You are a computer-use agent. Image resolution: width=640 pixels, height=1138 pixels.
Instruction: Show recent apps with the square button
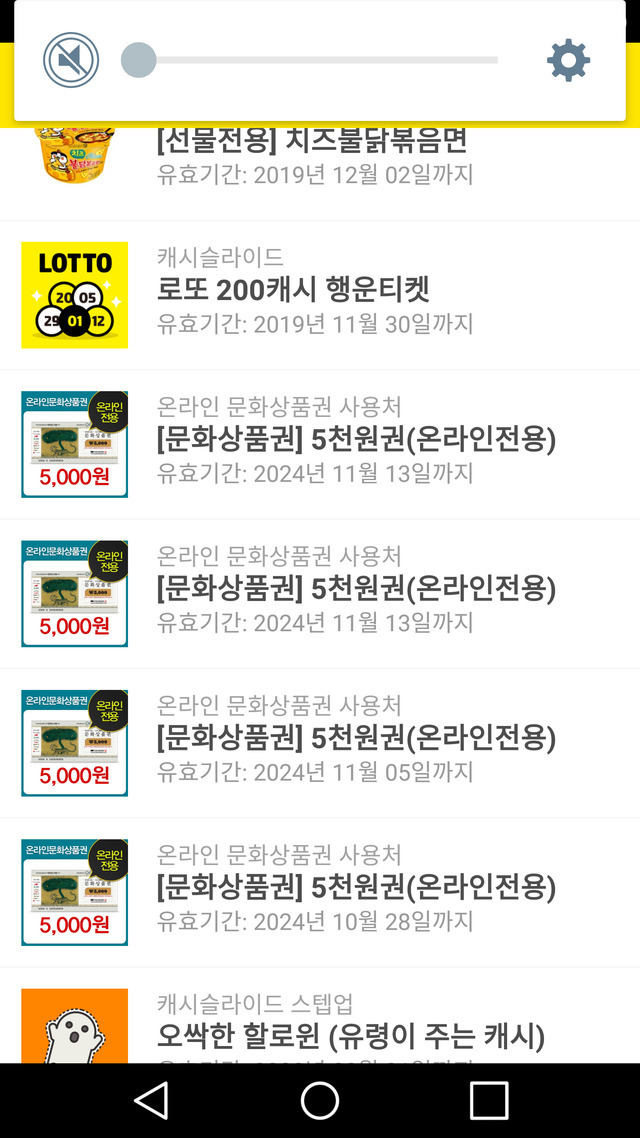pyautogui.click(x=489, y=1100)
